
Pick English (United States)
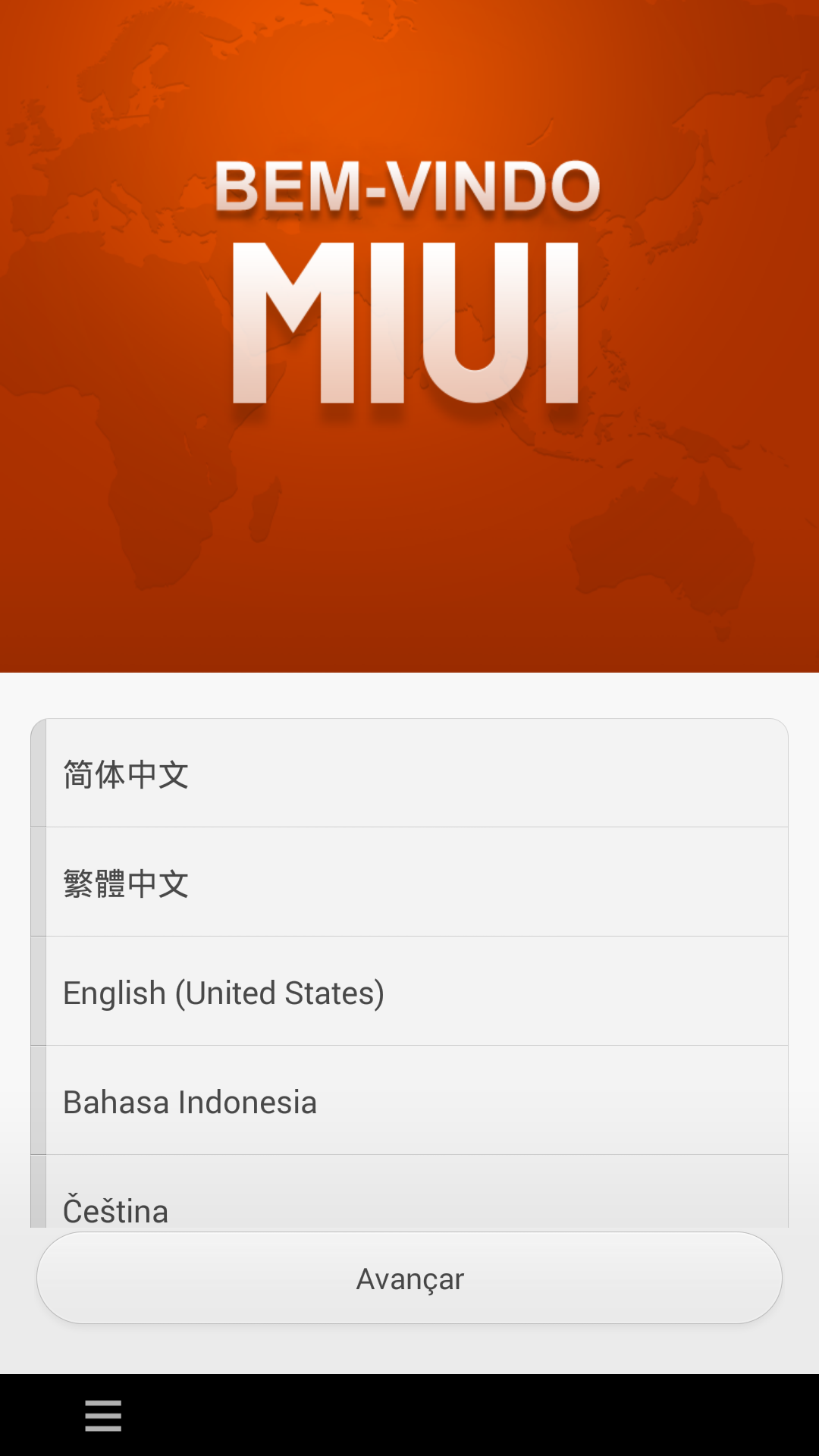(409, 991)
